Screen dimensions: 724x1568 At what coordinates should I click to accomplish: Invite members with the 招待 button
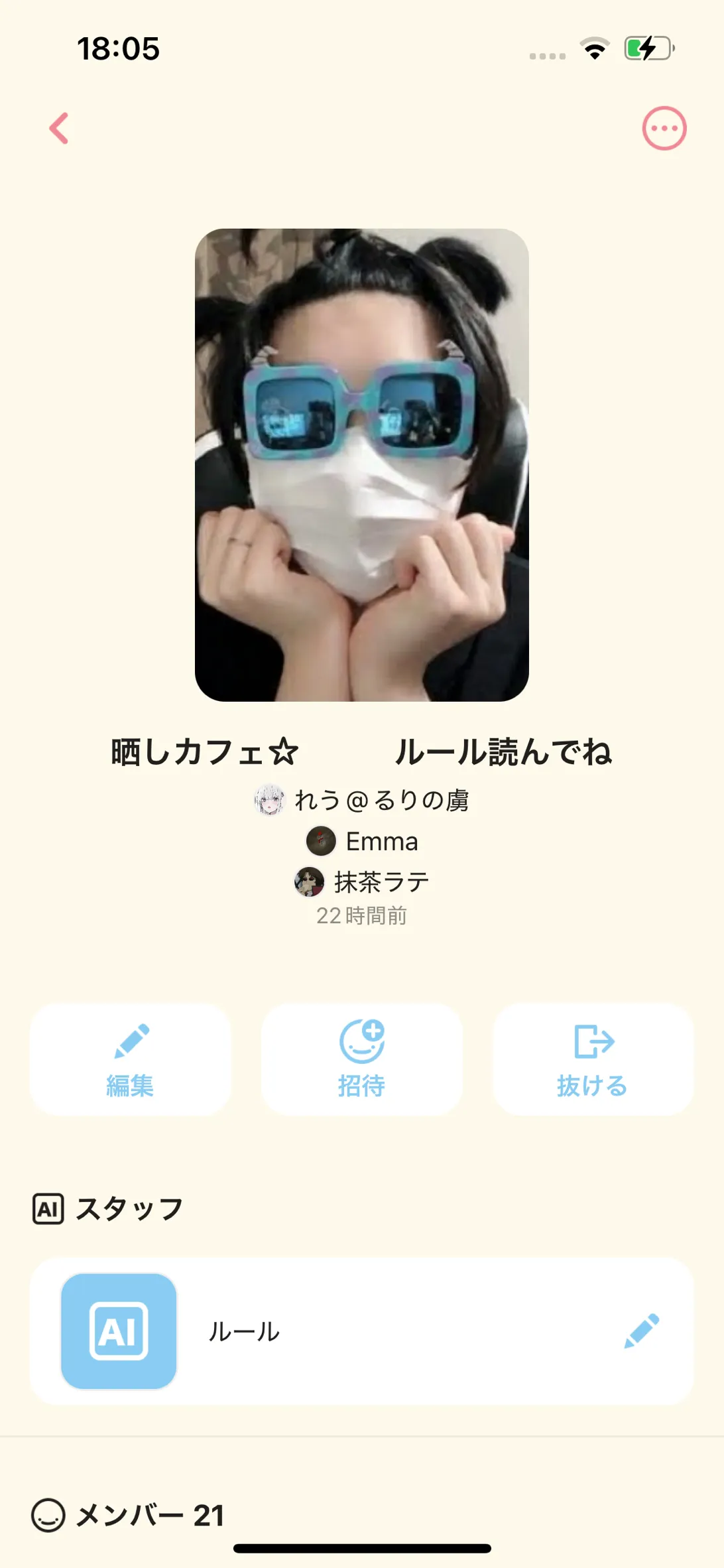[x=361, y=1059]
